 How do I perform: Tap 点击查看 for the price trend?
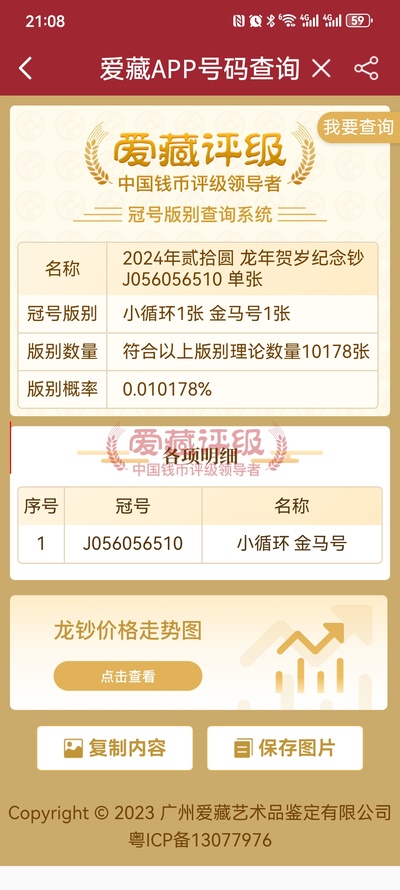pos(128,676)
